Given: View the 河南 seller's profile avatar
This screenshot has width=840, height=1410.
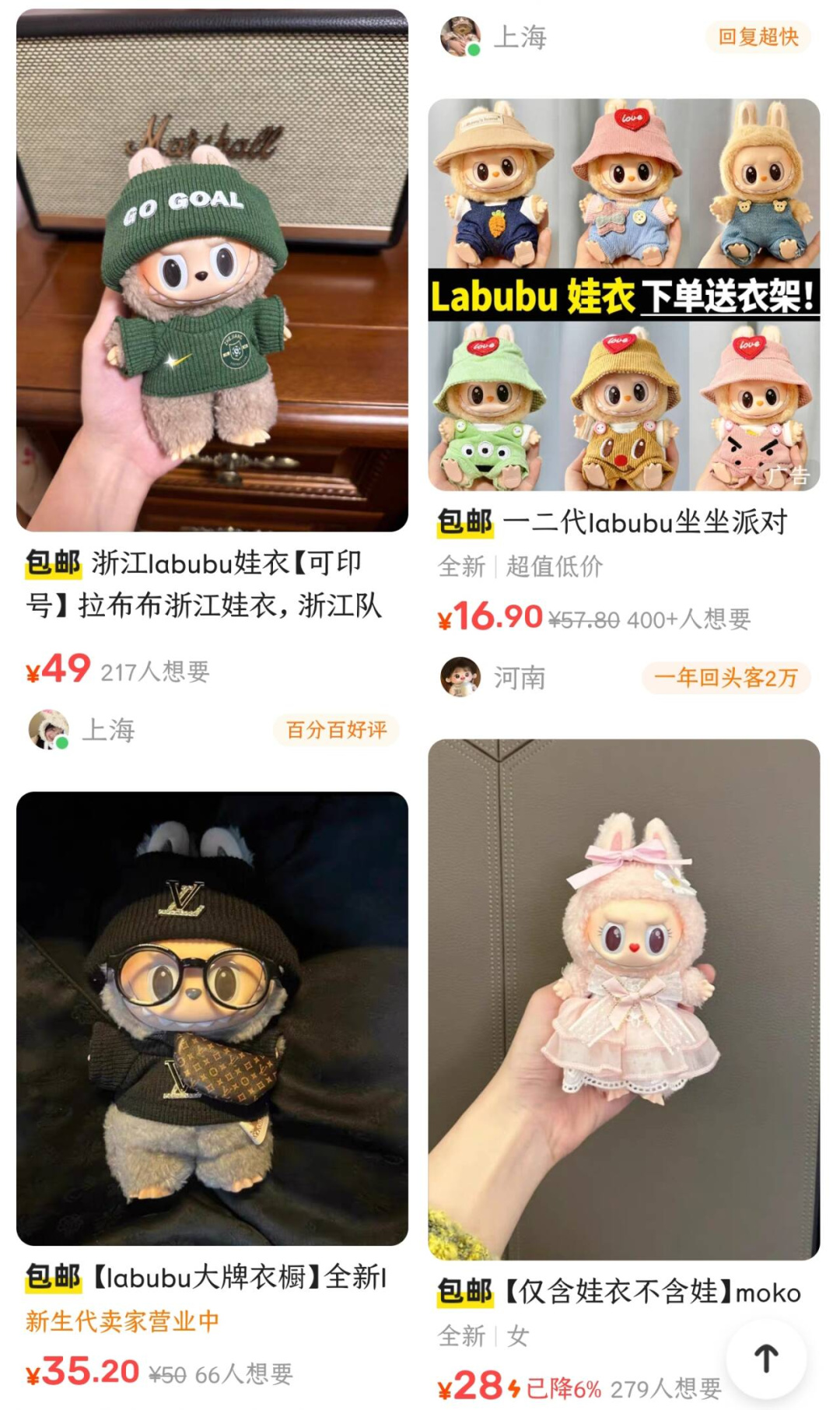Looking at the screenshot, I should click(460, 677).
